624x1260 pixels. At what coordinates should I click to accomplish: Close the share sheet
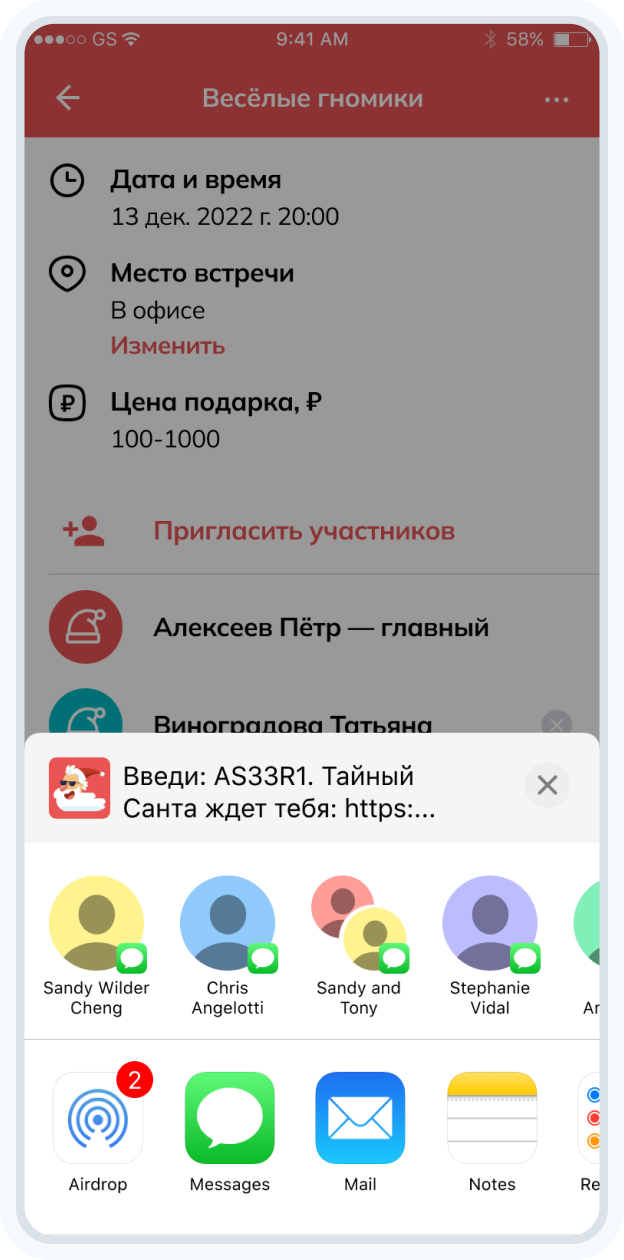pos(547,786)
